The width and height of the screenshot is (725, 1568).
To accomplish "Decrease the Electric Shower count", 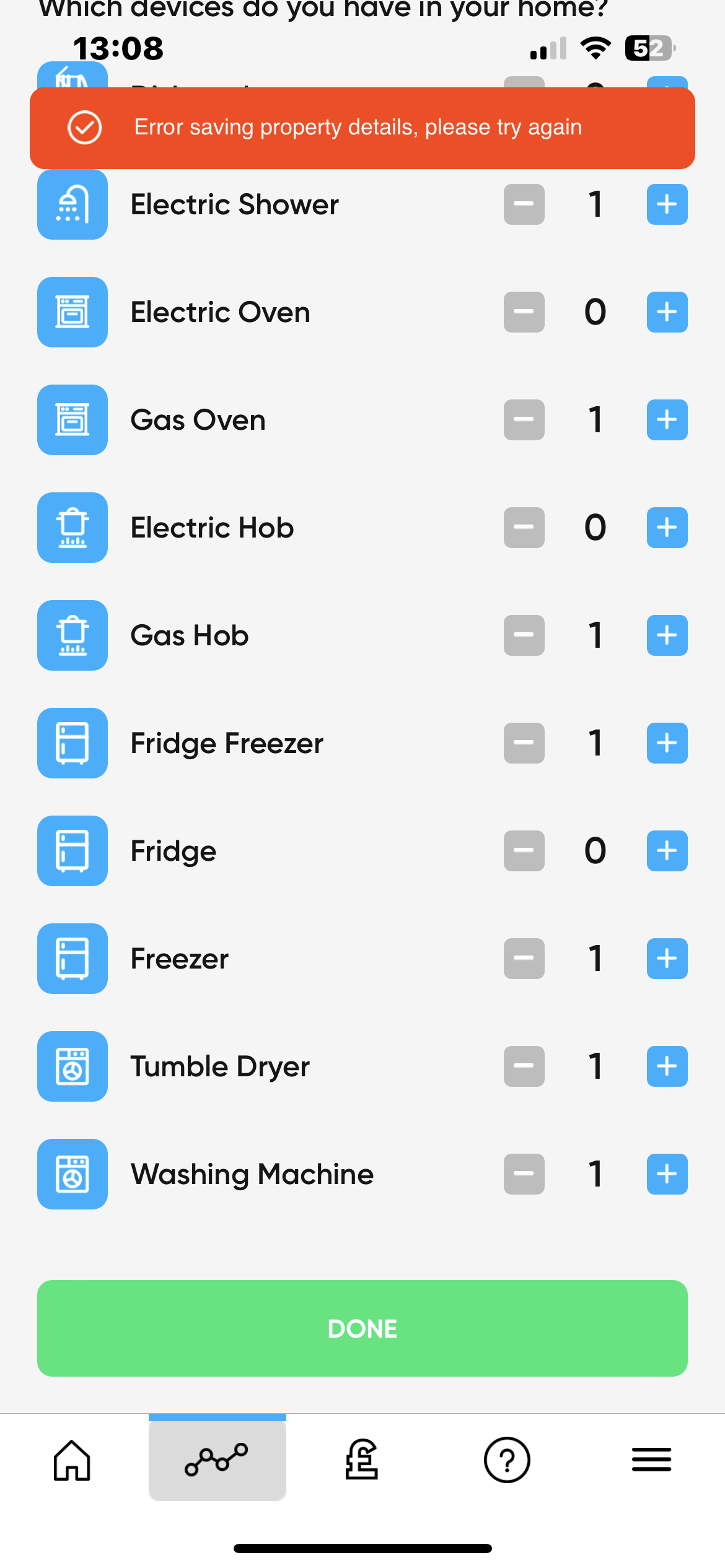I will pyautogui.click(x=524, y=204).
